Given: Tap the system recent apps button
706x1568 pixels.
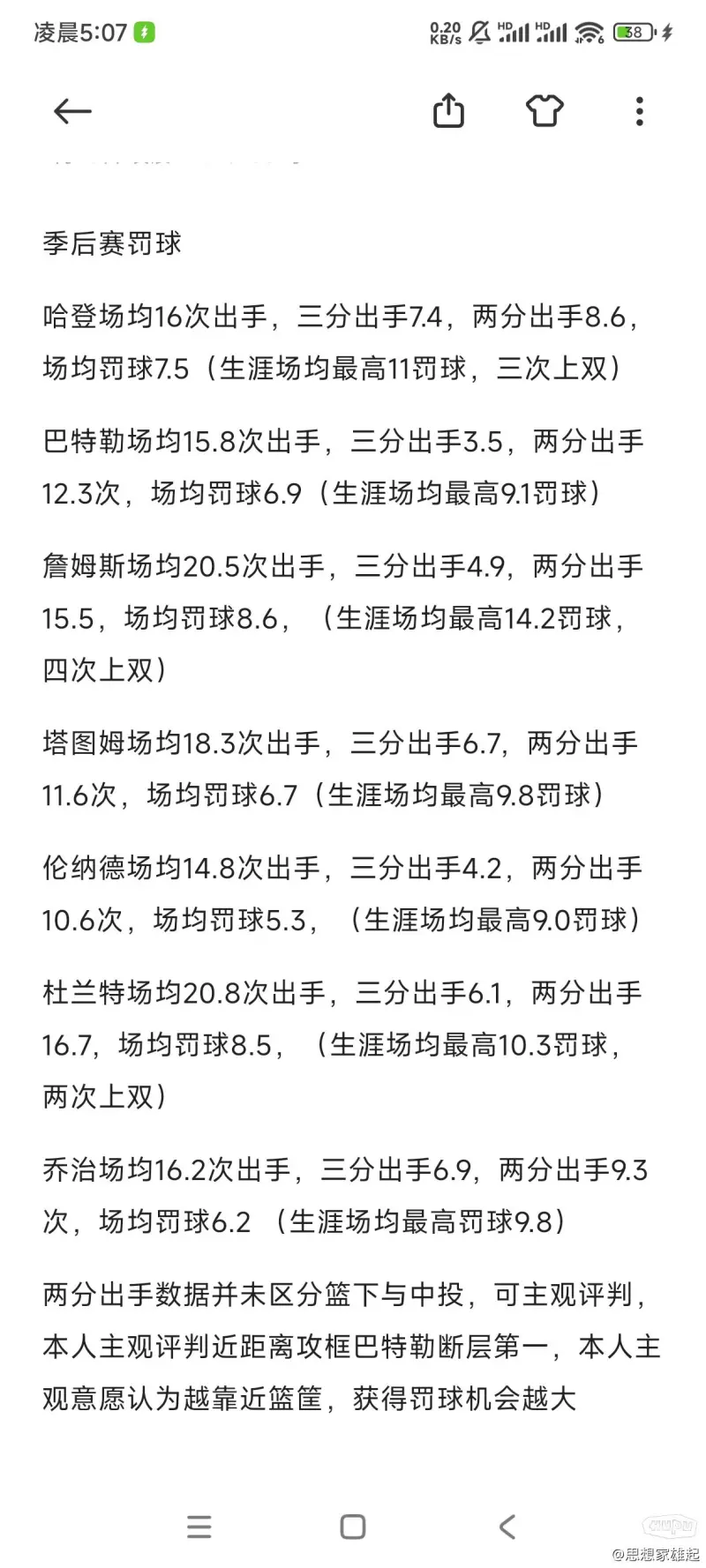Looking at the screenshot, I should pyautogui.click(x=199, y=1527).
